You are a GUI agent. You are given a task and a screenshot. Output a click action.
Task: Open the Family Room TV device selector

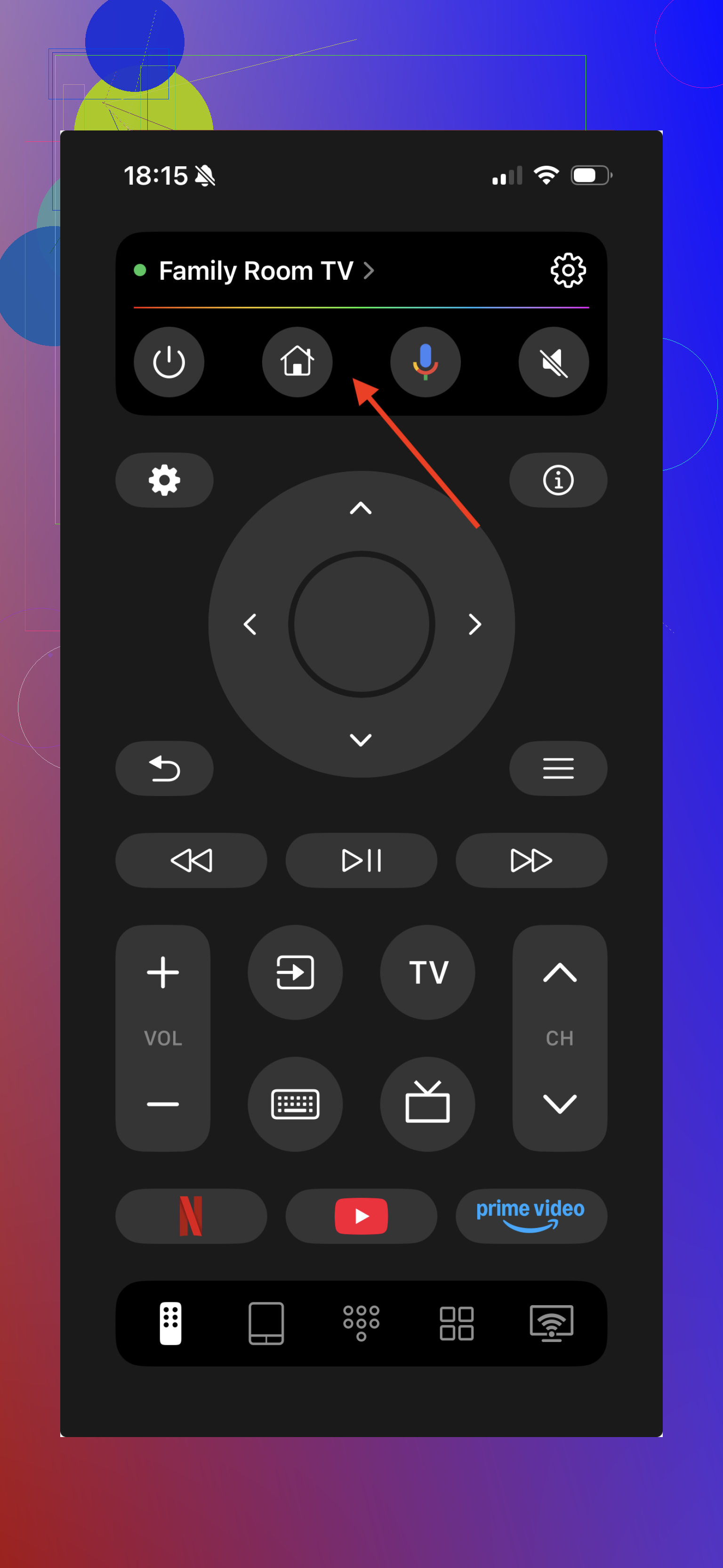tap(256, 271)
